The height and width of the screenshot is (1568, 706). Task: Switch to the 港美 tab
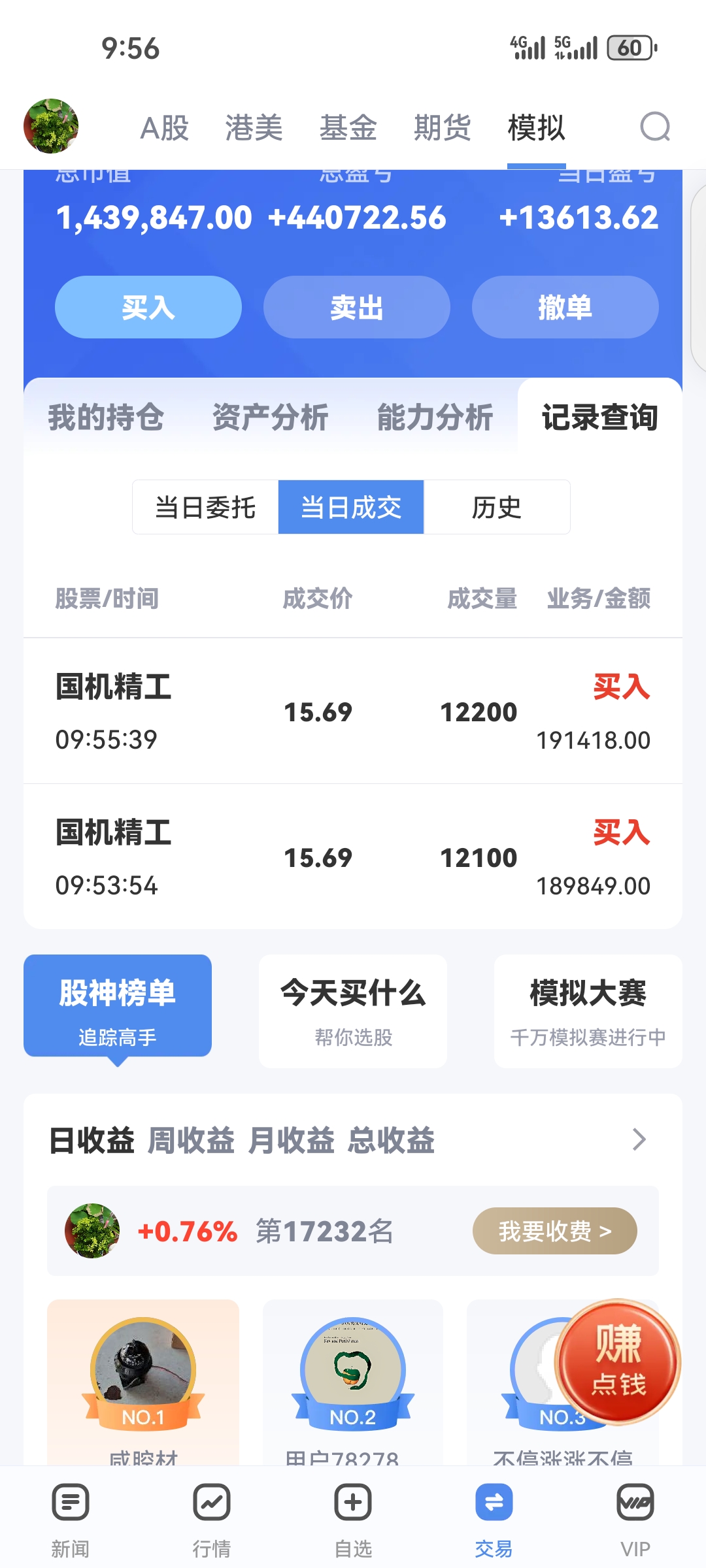point(254,127)
